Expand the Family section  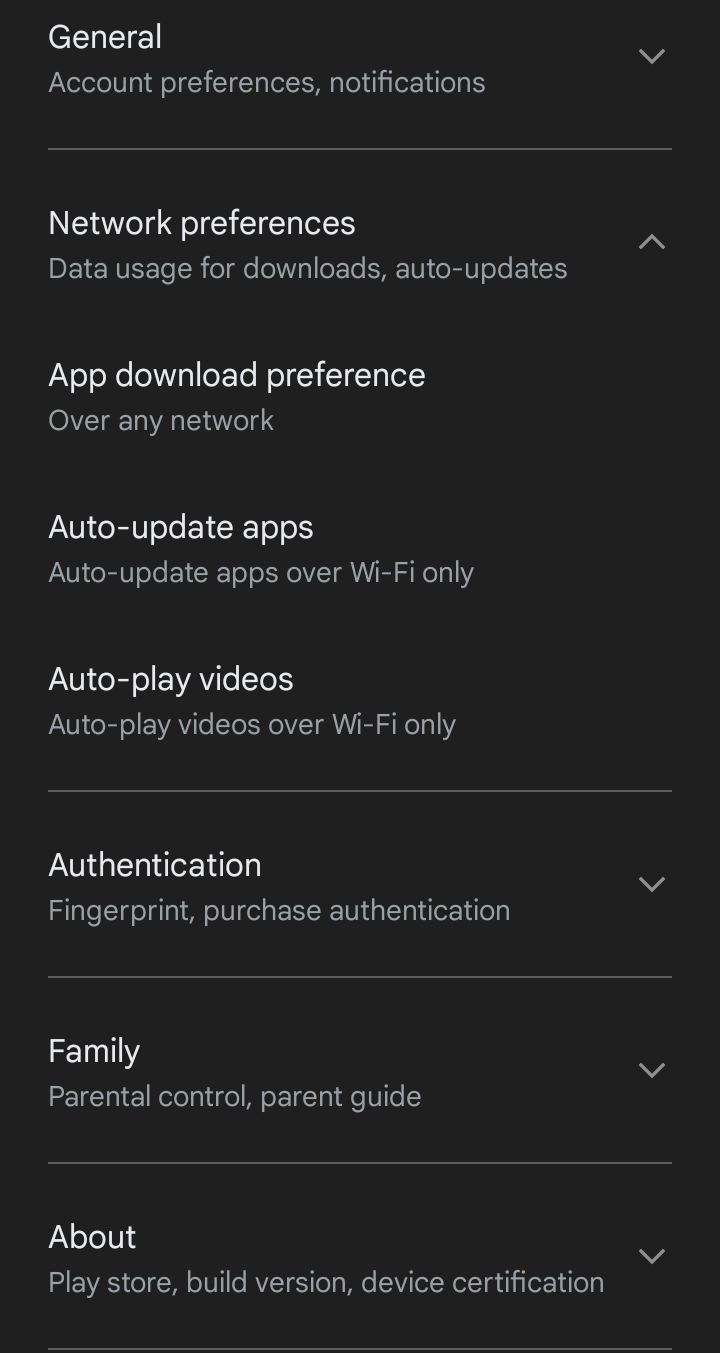(360, 1071)
